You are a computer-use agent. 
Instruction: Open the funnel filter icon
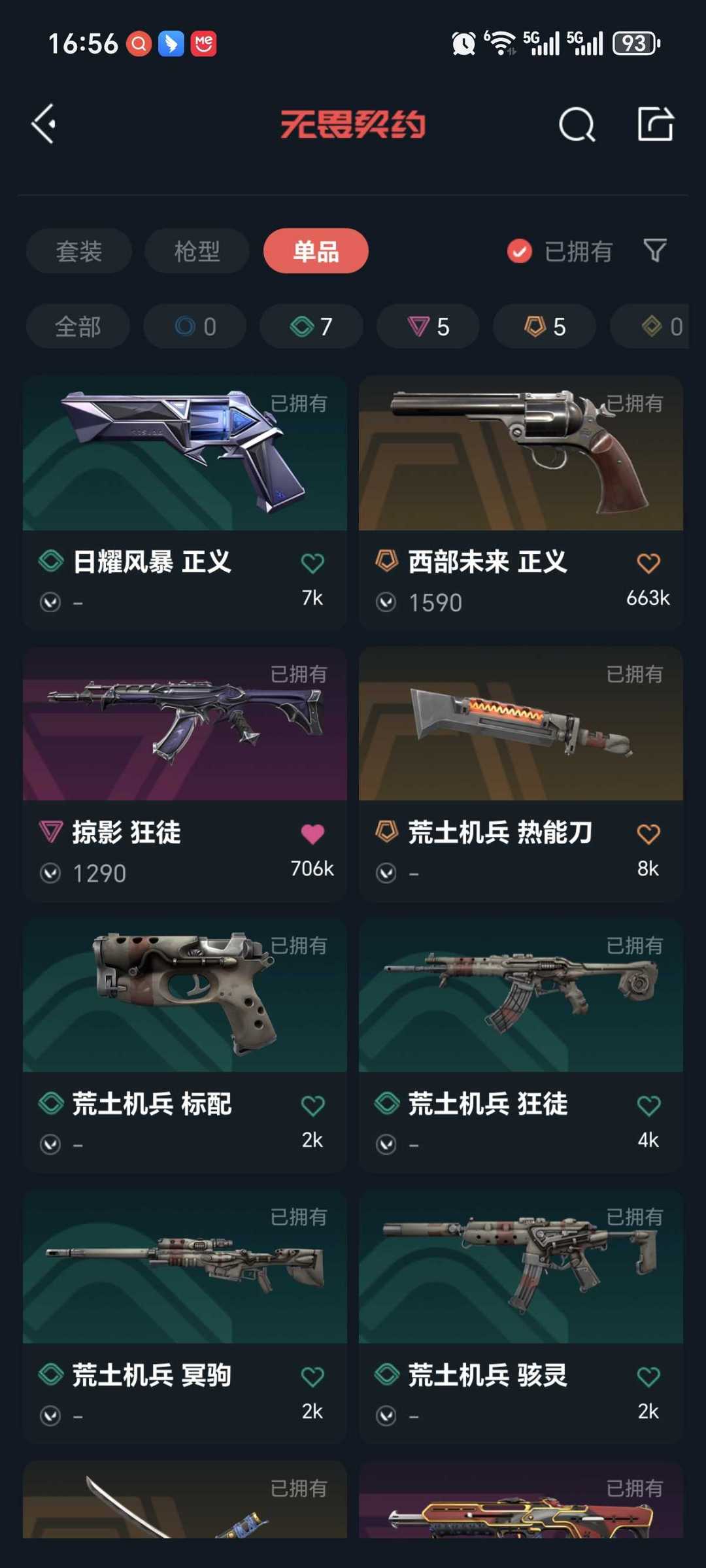point(655,250)
